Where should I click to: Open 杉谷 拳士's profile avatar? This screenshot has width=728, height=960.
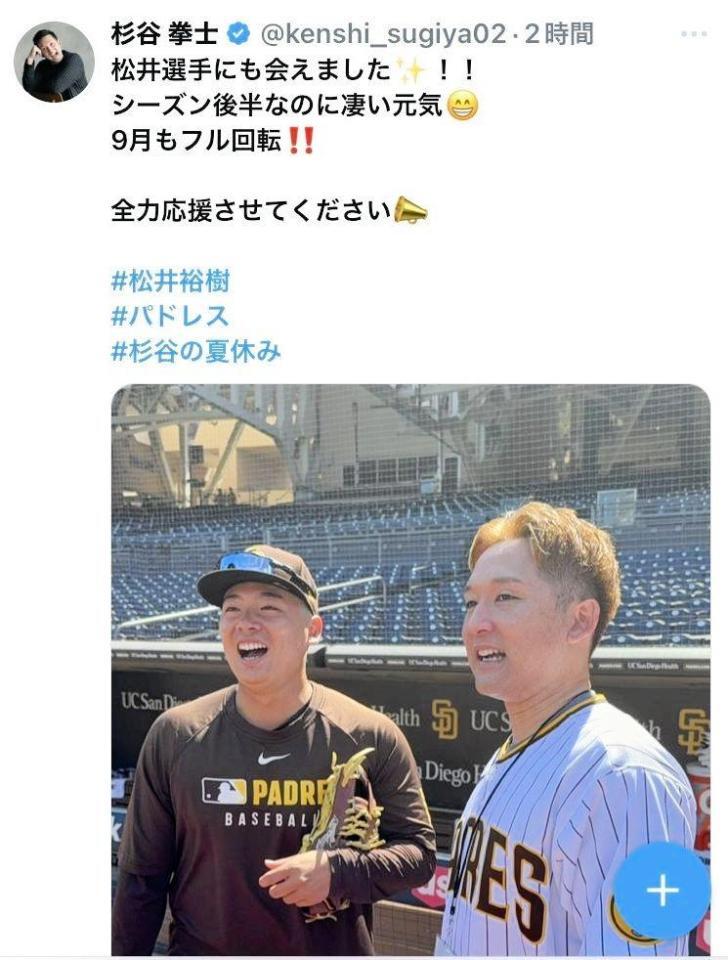[x=54, y=62]
